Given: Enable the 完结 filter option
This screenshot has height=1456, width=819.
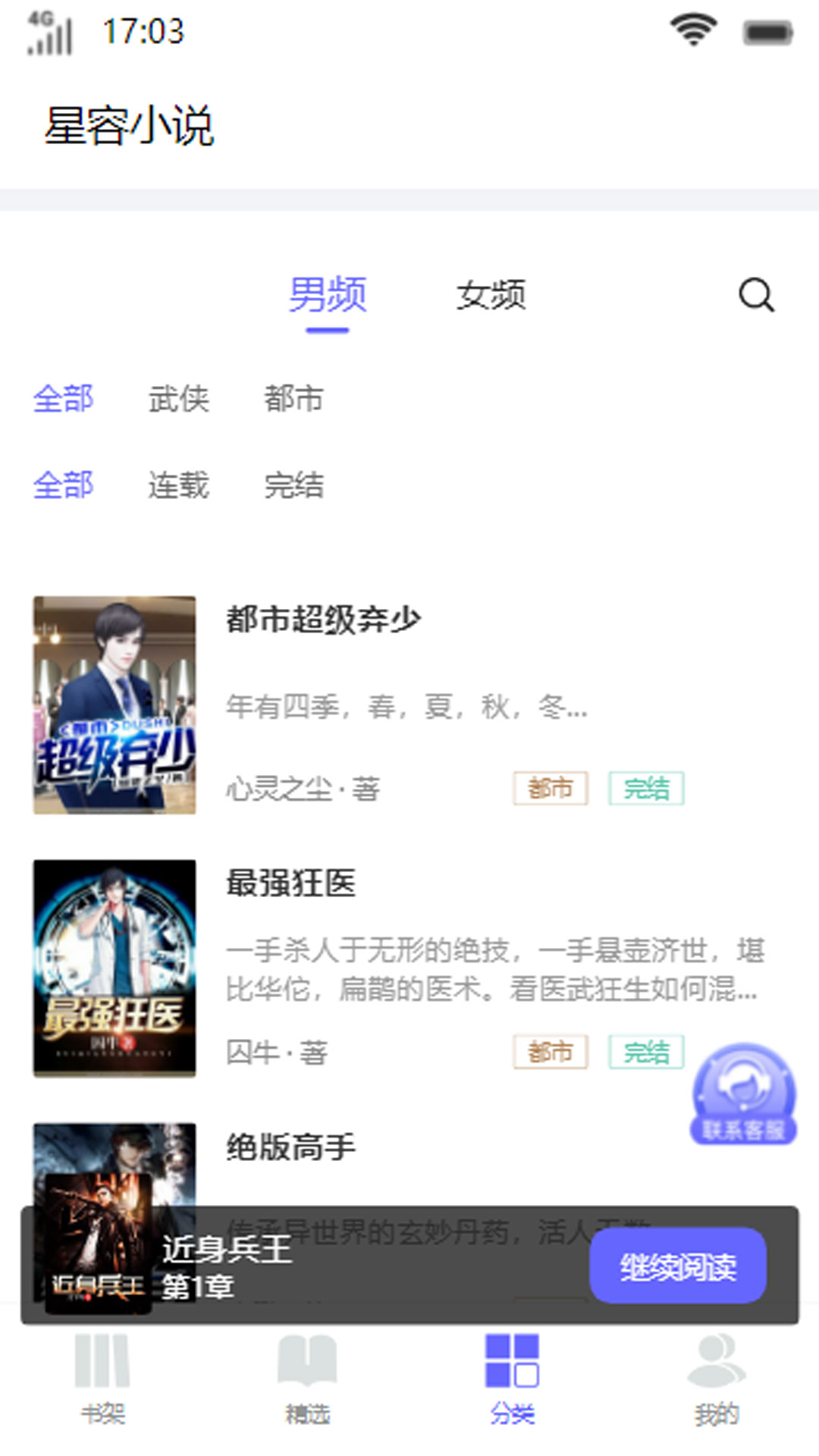Looking at the screenshot, I should [x=295, y=485].
